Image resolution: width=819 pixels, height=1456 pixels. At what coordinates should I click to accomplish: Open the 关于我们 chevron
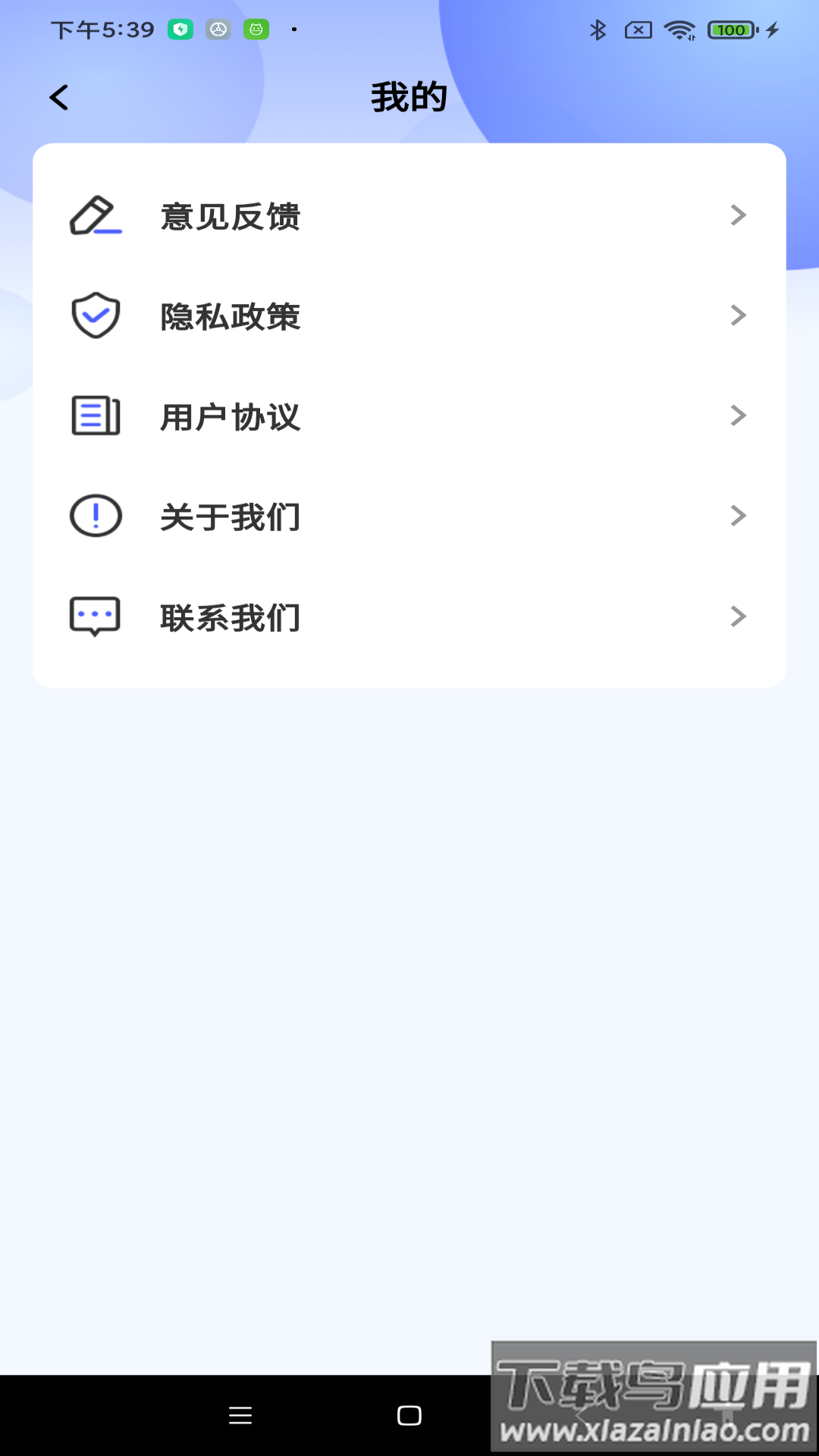coord(738,516)
